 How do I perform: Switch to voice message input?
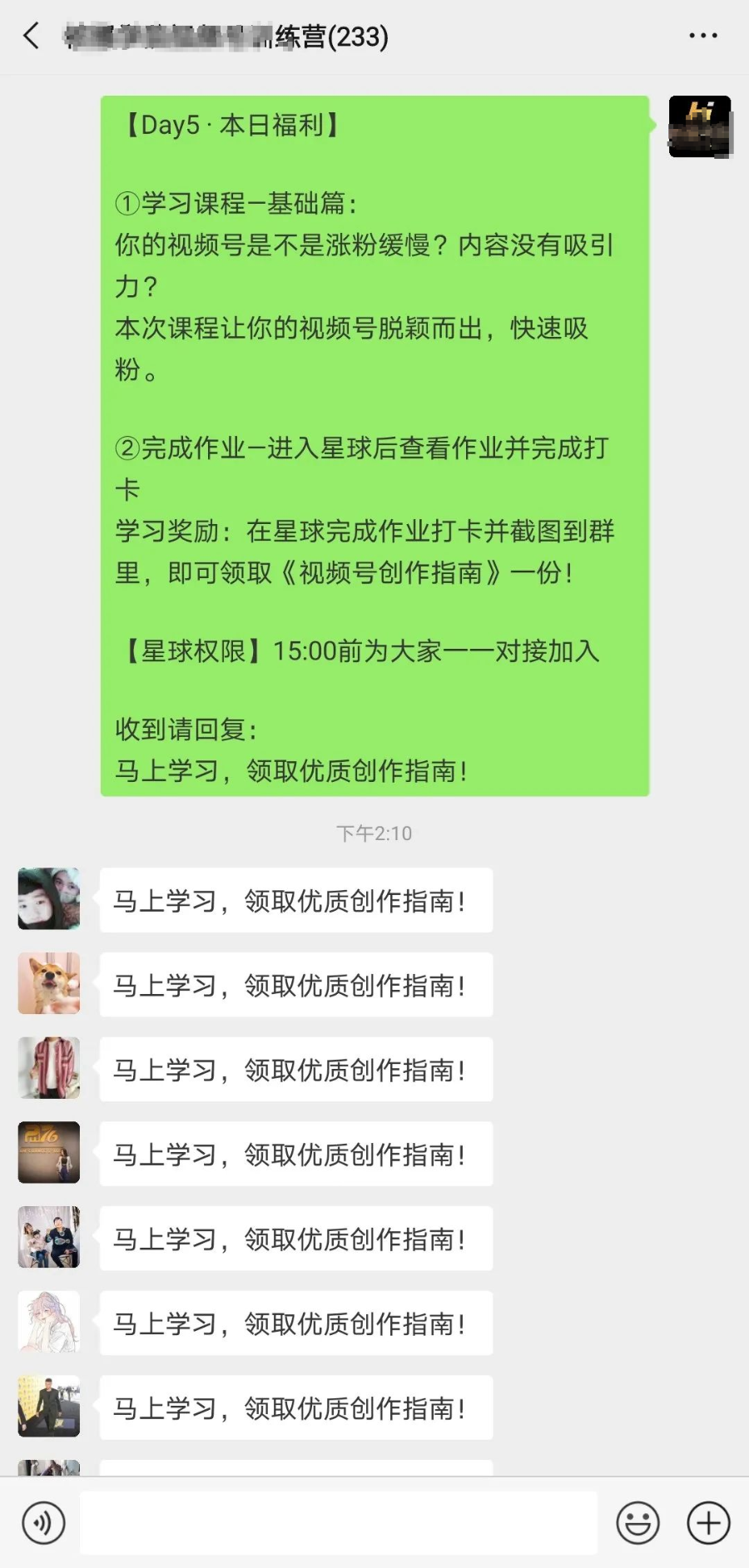[43, 1523]
